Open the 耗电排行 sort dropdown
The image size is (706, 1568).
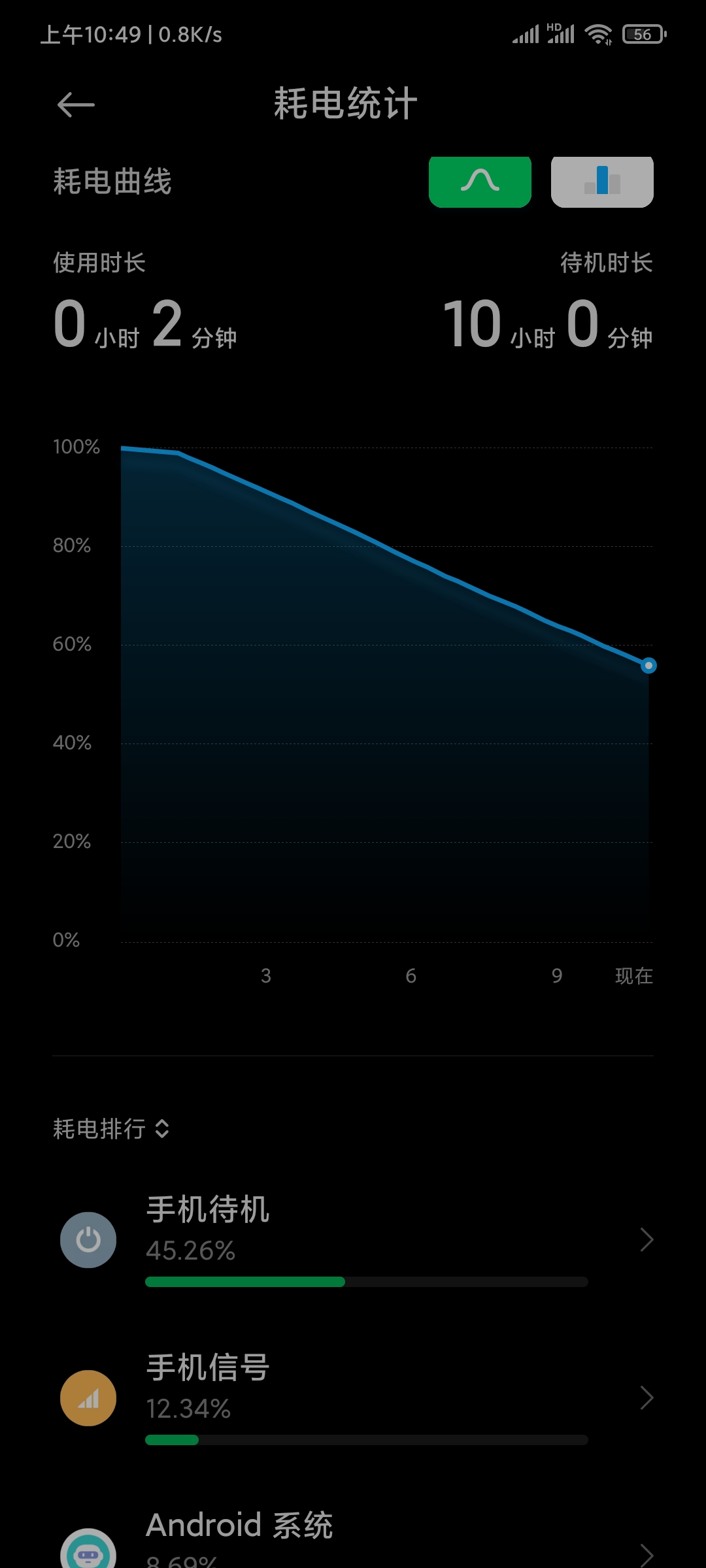pyautogui.click(x=111, y=1129)
